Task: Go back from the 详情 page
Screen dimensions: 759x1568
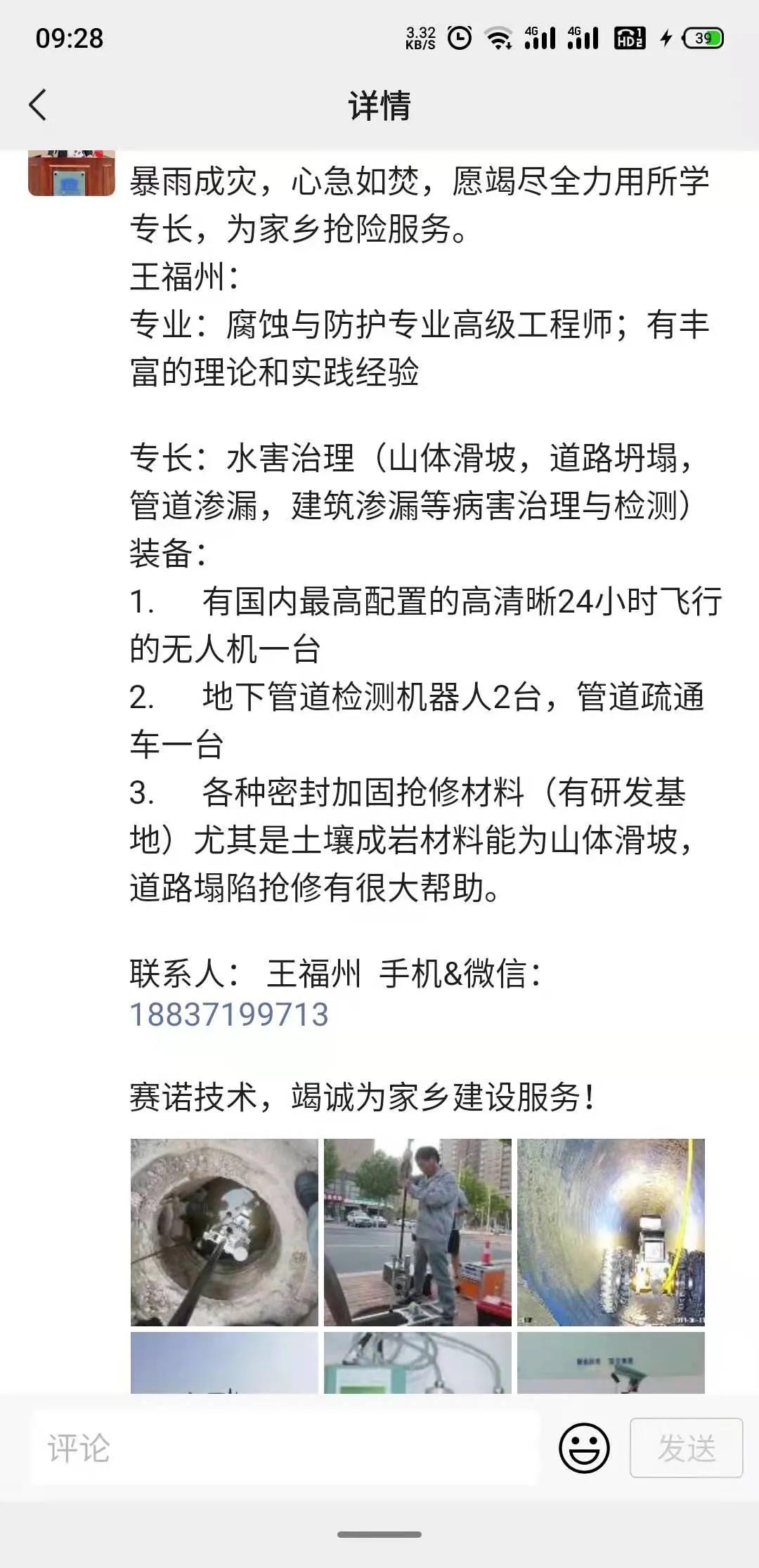Action: click(x=39, y=105)
